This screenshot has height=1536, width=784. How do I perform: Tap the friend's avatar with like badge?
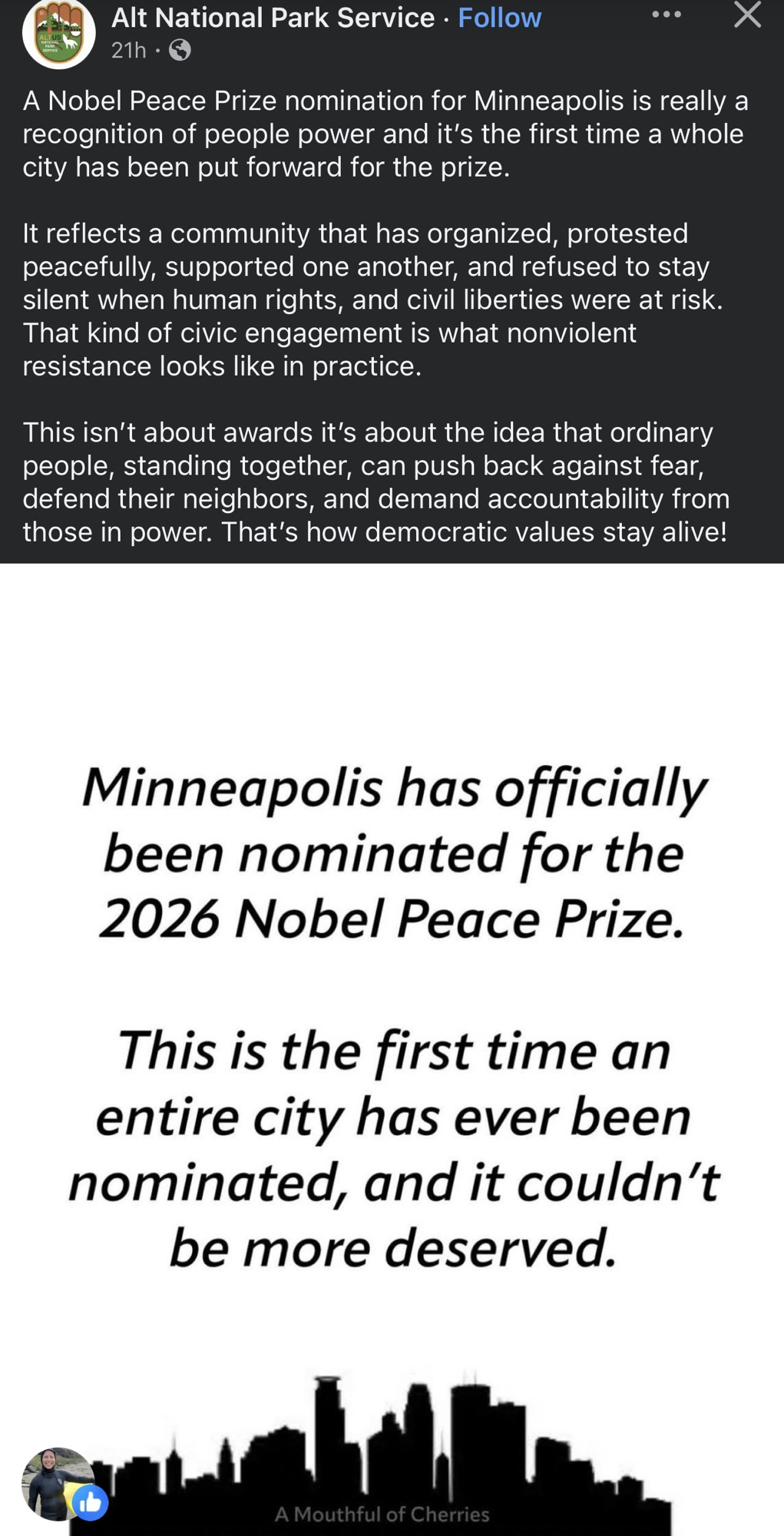pyautogui.click(x=60, y=1482)
